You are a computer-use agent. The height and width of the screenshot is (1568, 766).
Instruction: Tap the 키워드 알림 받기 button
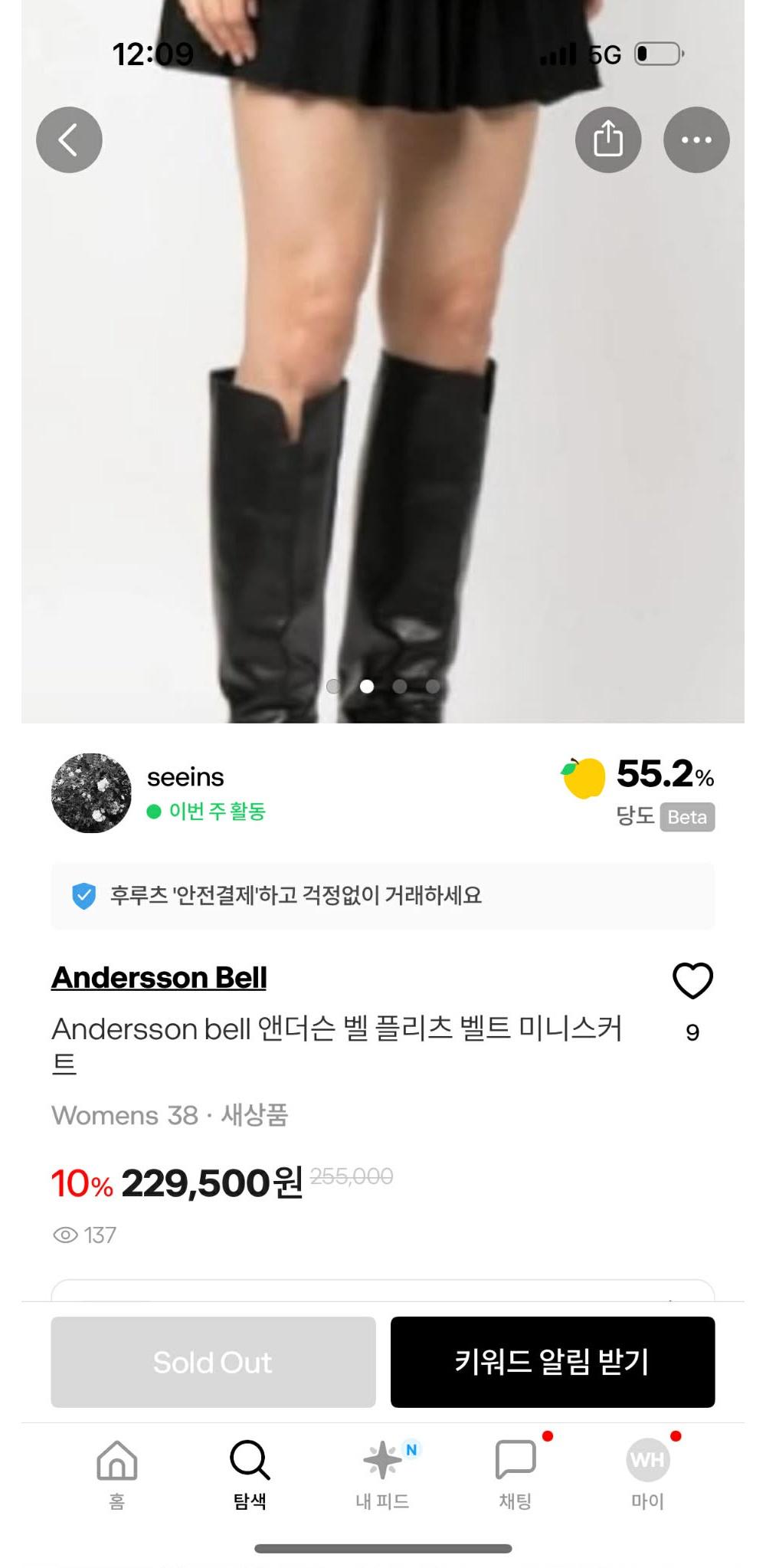tap(552, 1362)
